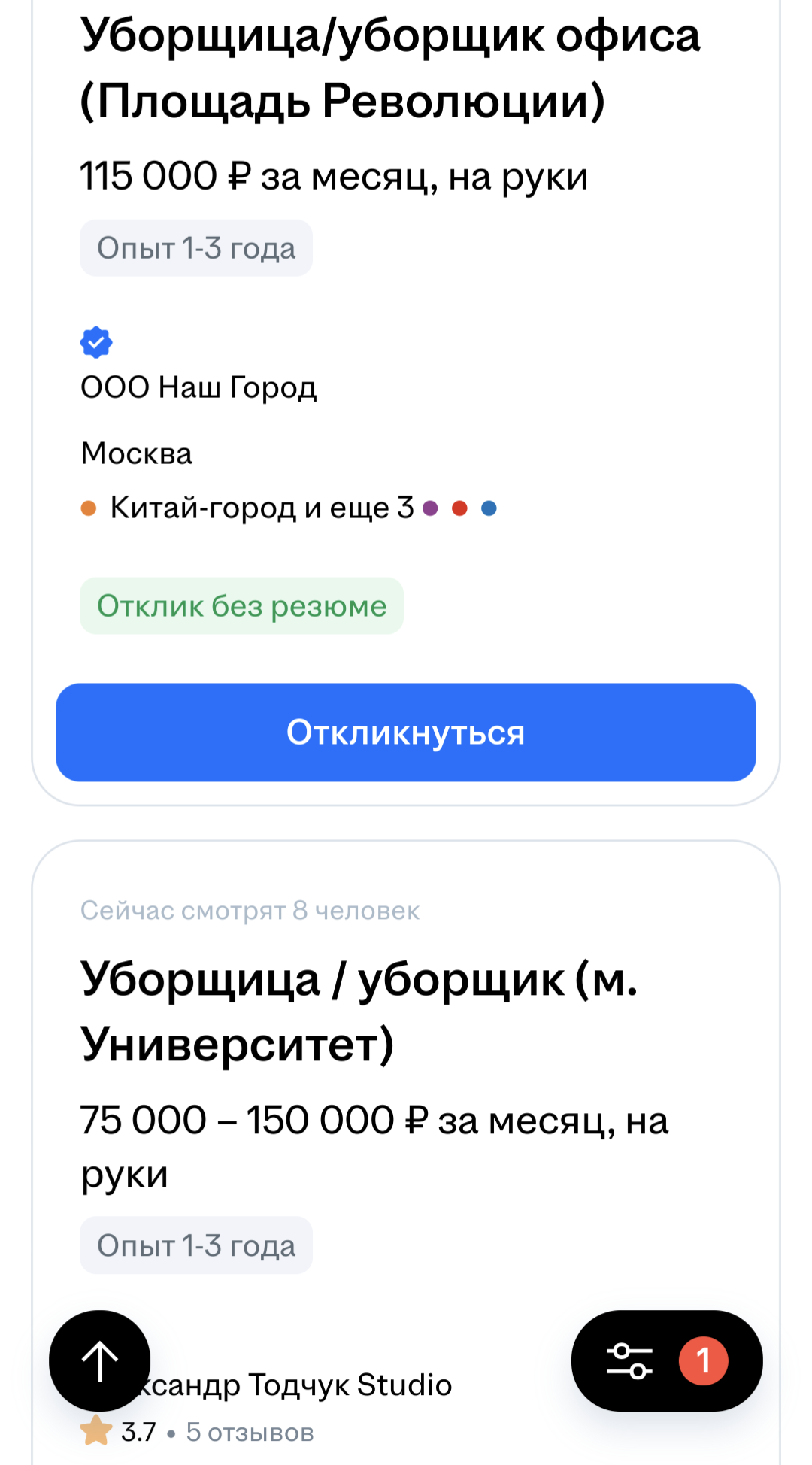Open the 5 отзывов reviews link
This screenshot has width=812, height=1465.
coord(250,1432)
